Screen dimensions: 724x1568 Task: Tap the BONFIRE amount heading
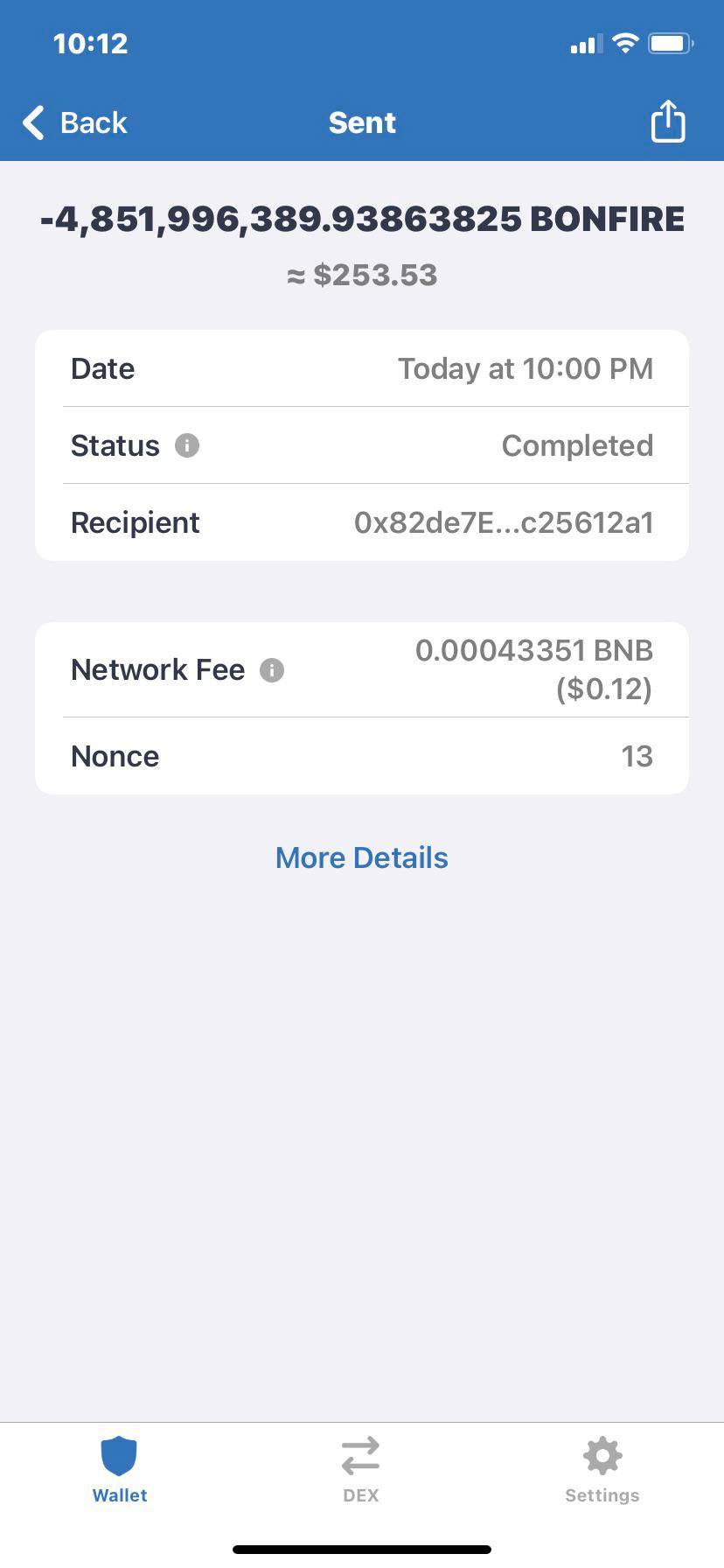(x=361, y=219)
